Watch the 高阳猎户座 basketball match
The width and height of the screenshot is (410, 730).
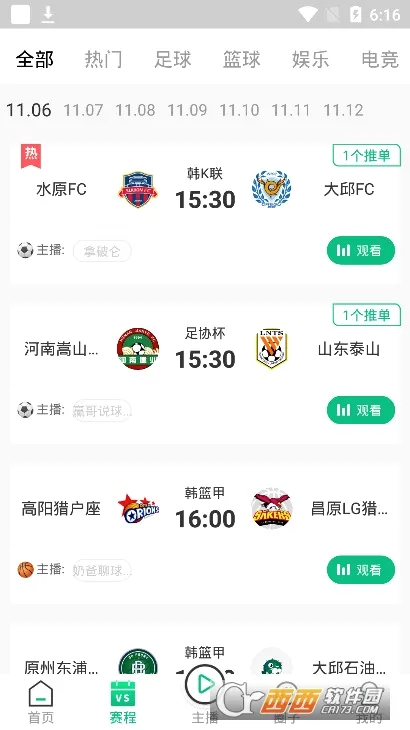click(361, 570)
